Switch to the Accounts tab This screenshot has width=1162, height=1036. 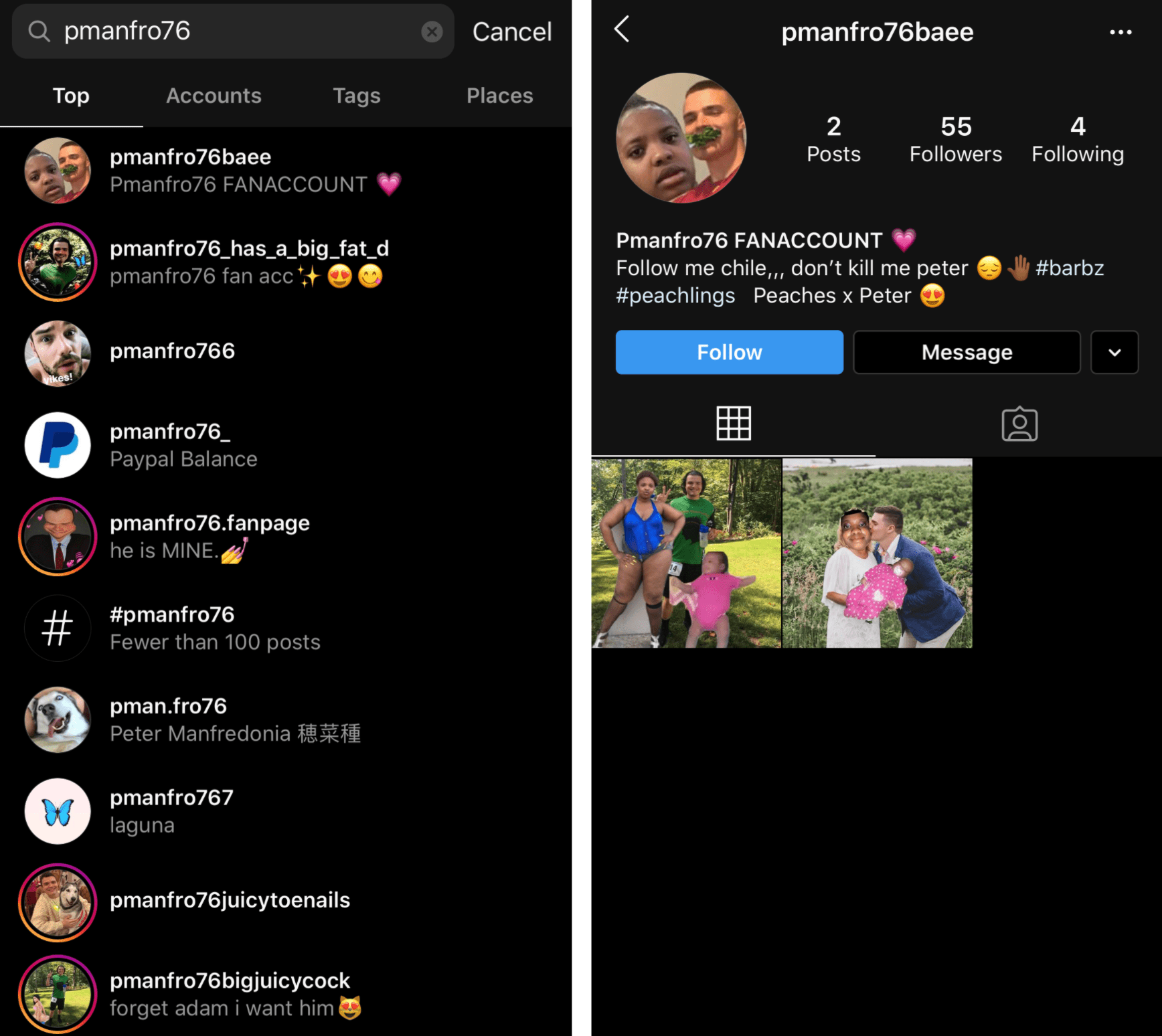click(214, 96)
